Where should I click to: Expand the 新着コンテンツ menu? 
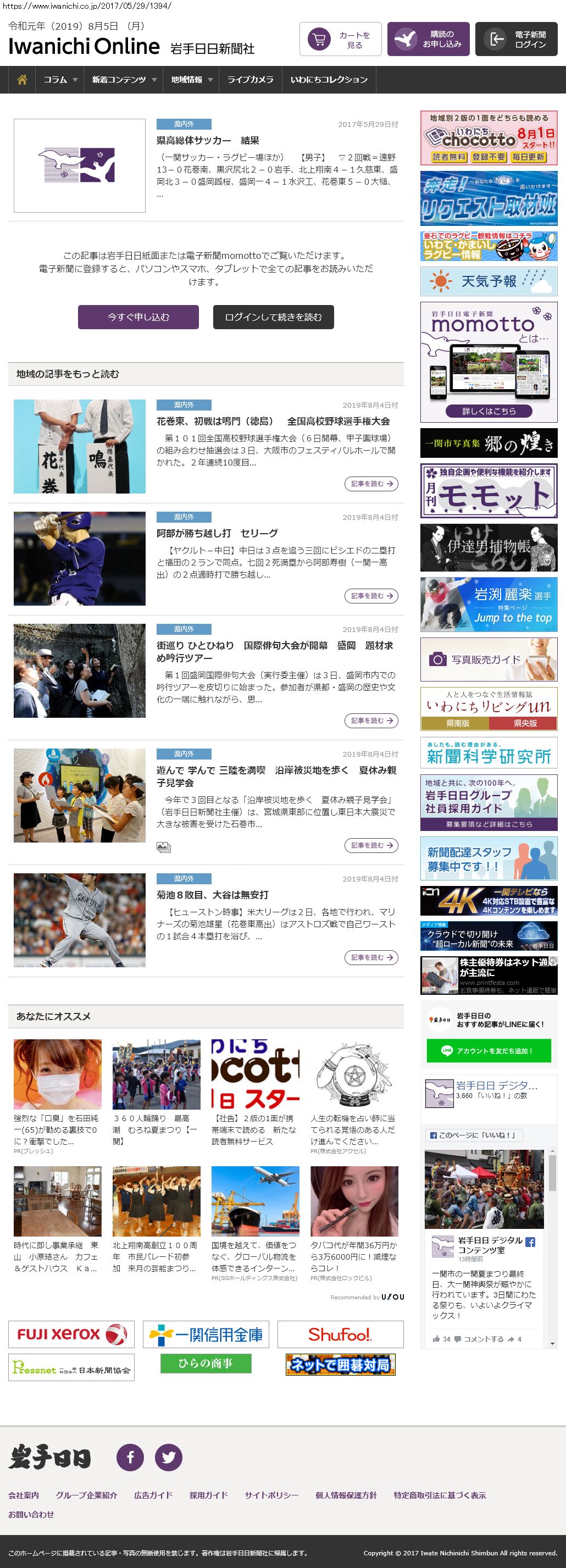(x=124, y=80)
